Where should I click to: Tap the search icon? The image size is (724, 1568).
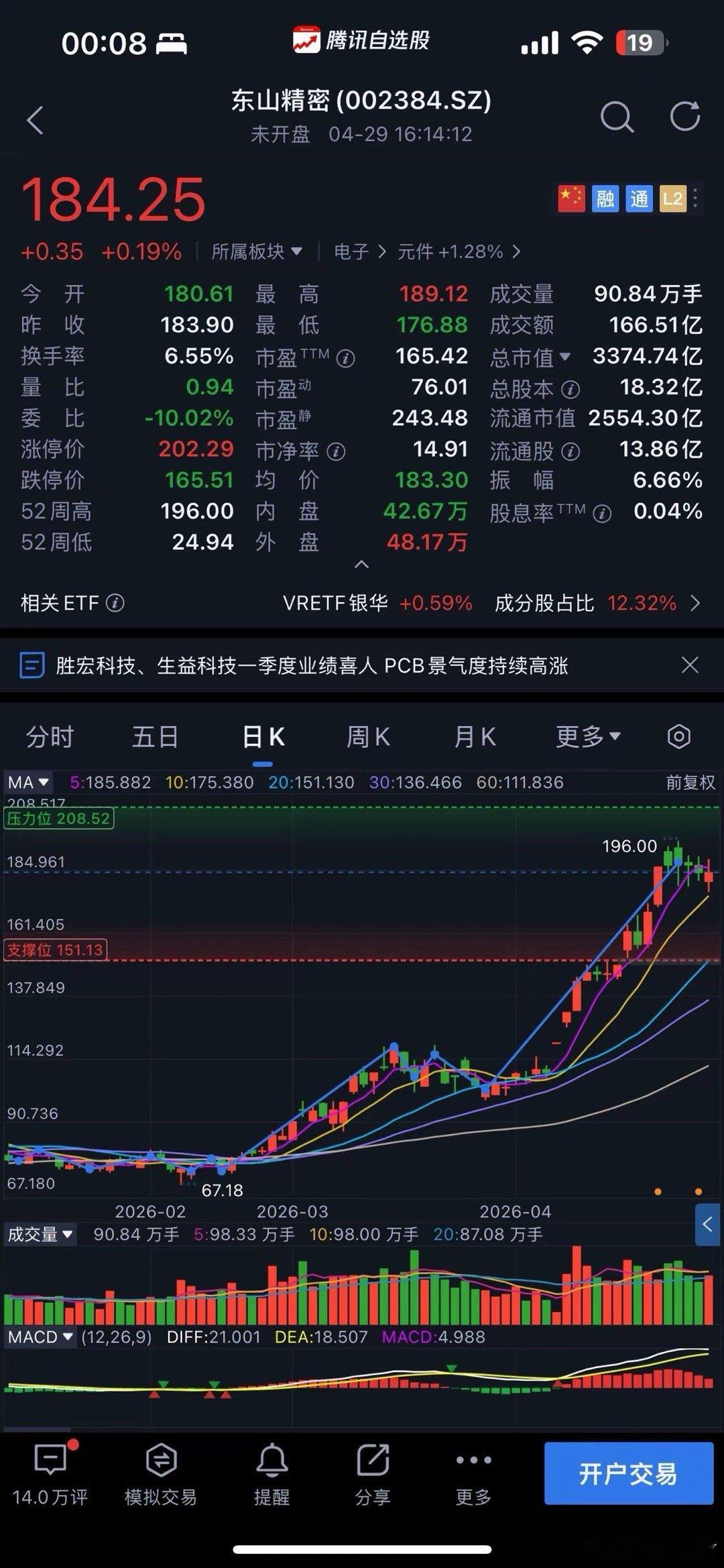coord(617,117)
